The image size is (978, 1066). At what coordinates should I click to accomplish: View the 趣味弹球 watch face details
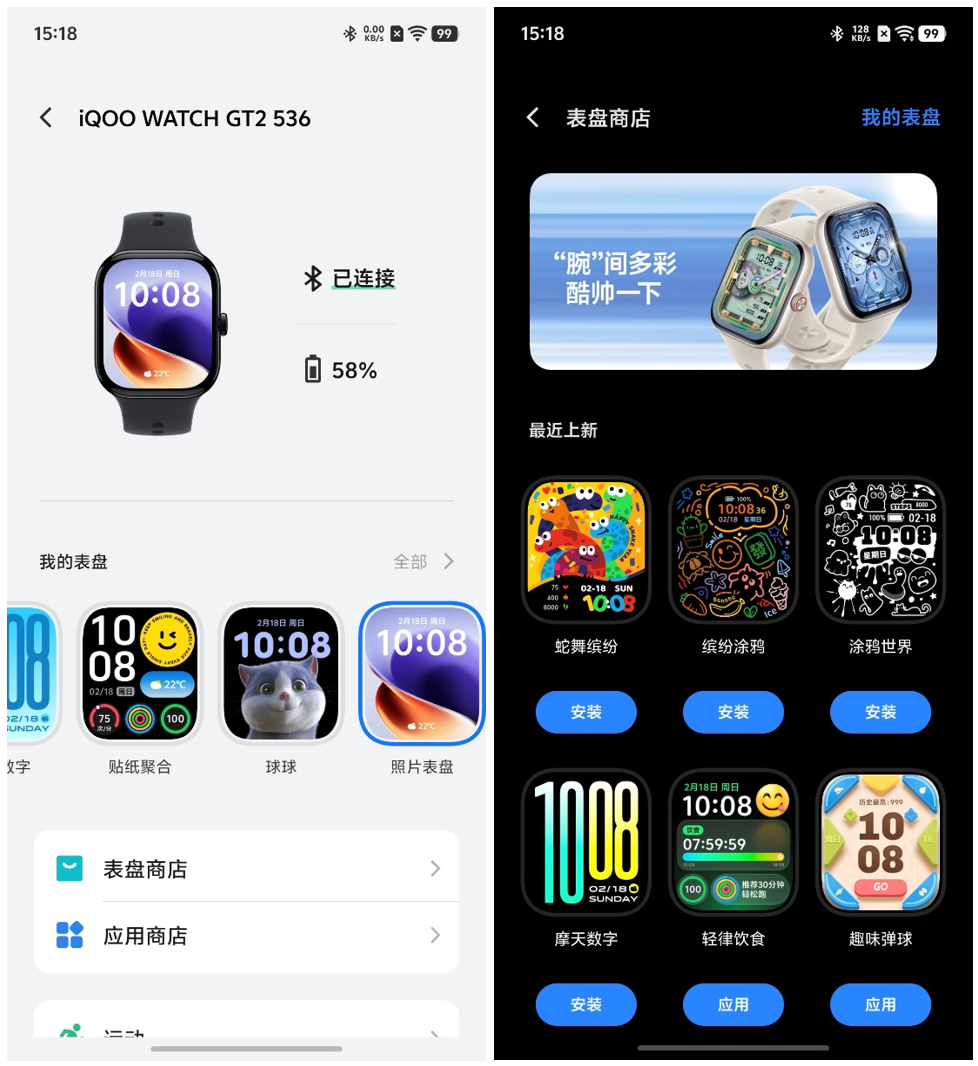pyautogui.click(x=880, y=843)
